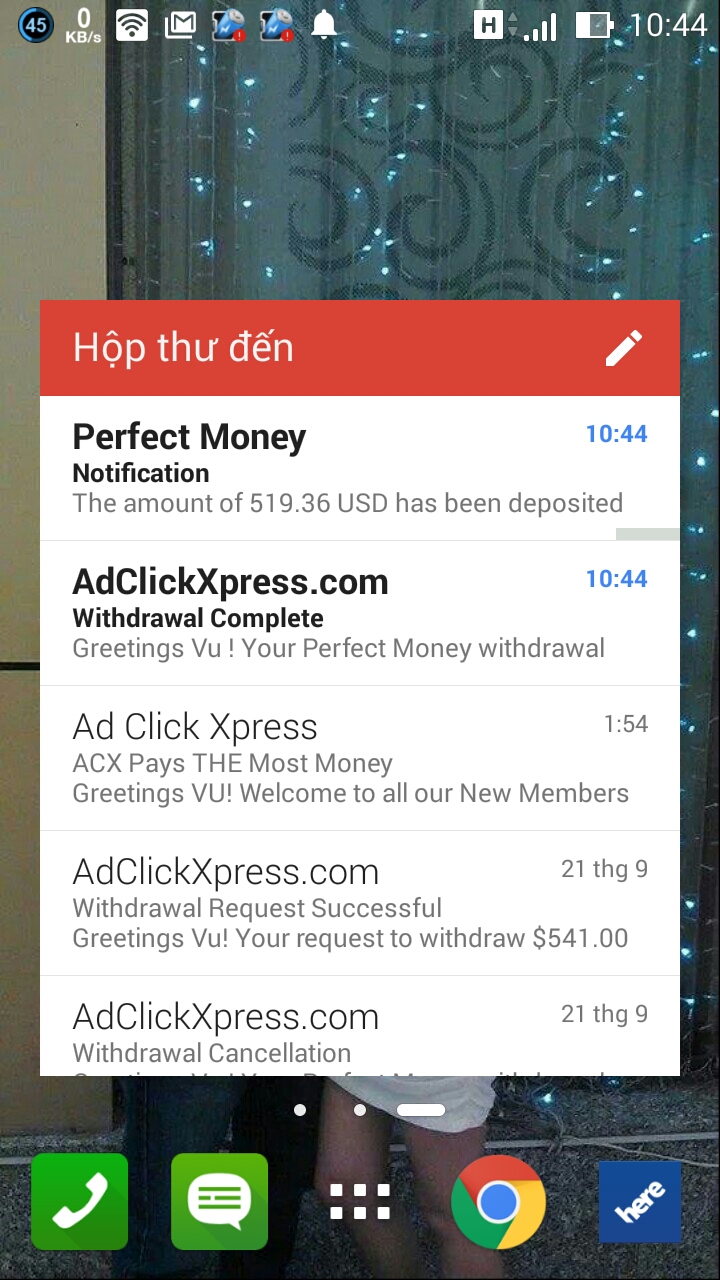Launch the Phone dialer app
720x1280 pixels.
80,1201
